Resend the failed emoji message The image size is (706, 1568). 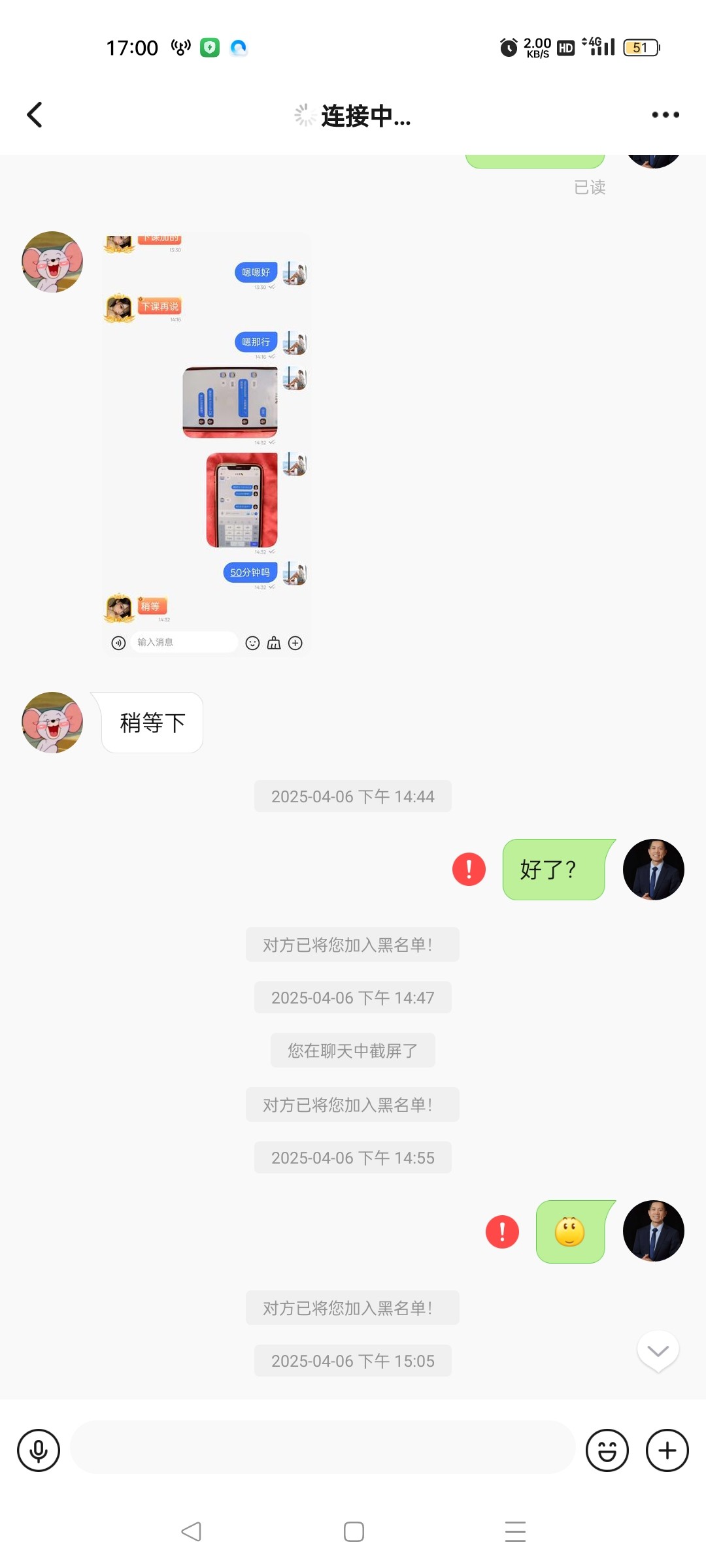click(502, 1232)
